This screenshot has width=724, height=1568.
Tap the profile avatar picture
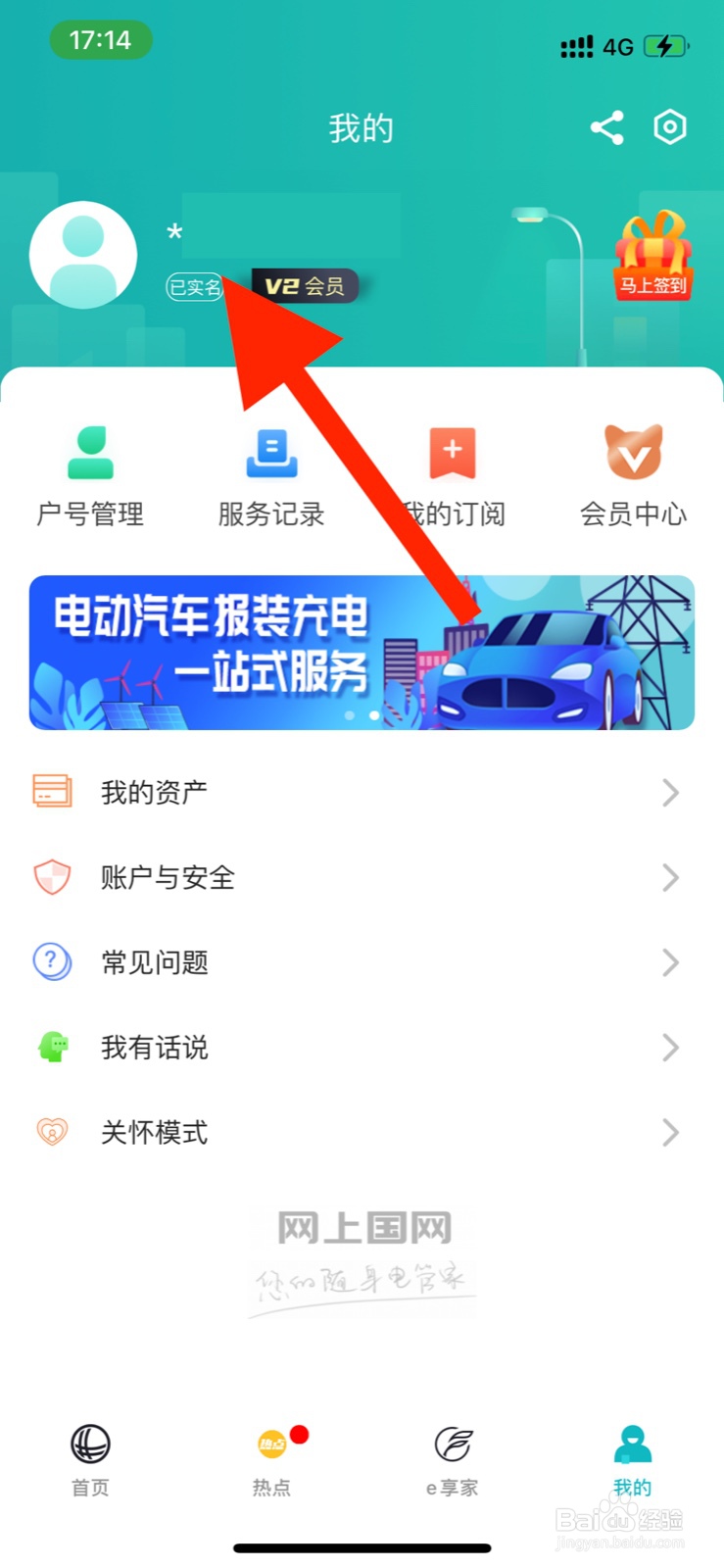[83, 254]
